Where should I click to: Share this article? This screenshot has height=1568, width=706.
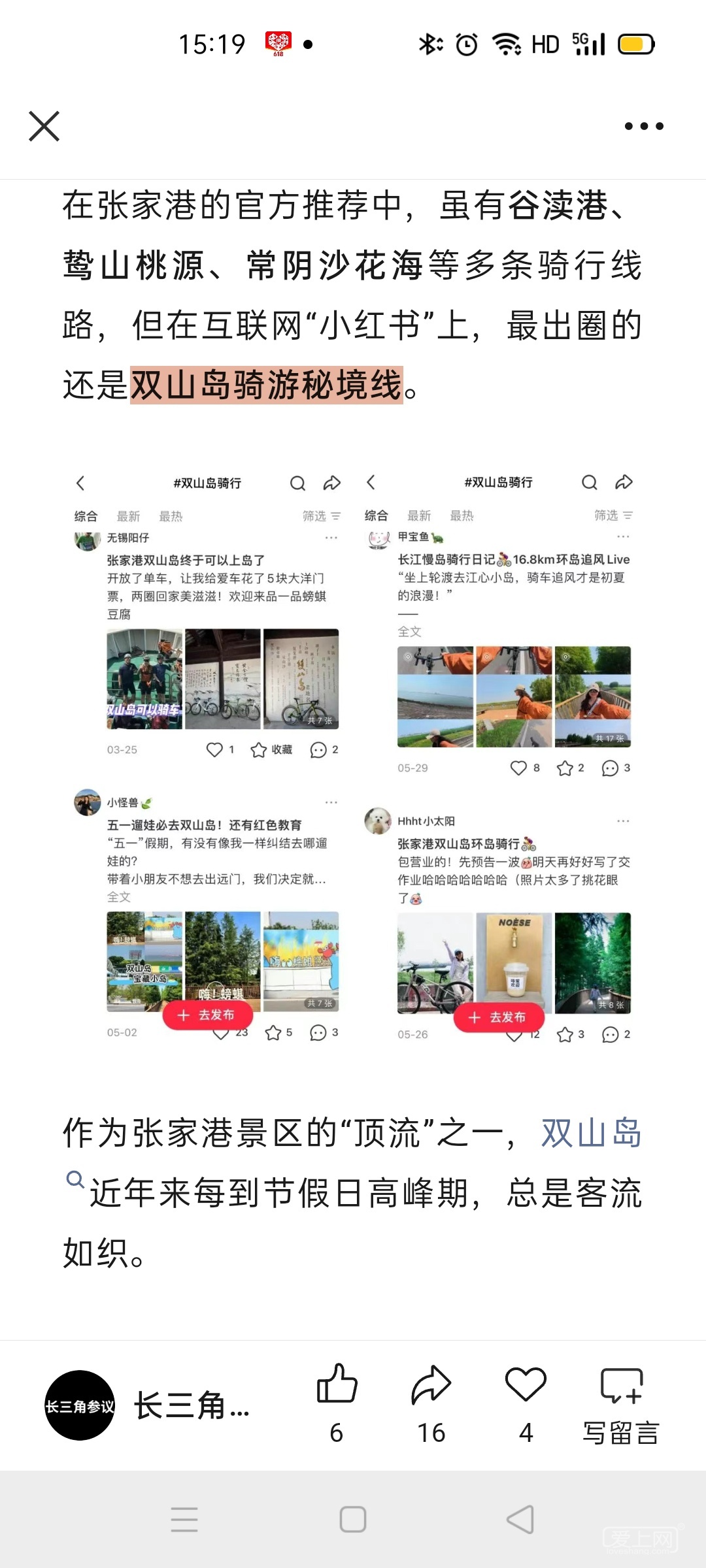point(431,1385)
